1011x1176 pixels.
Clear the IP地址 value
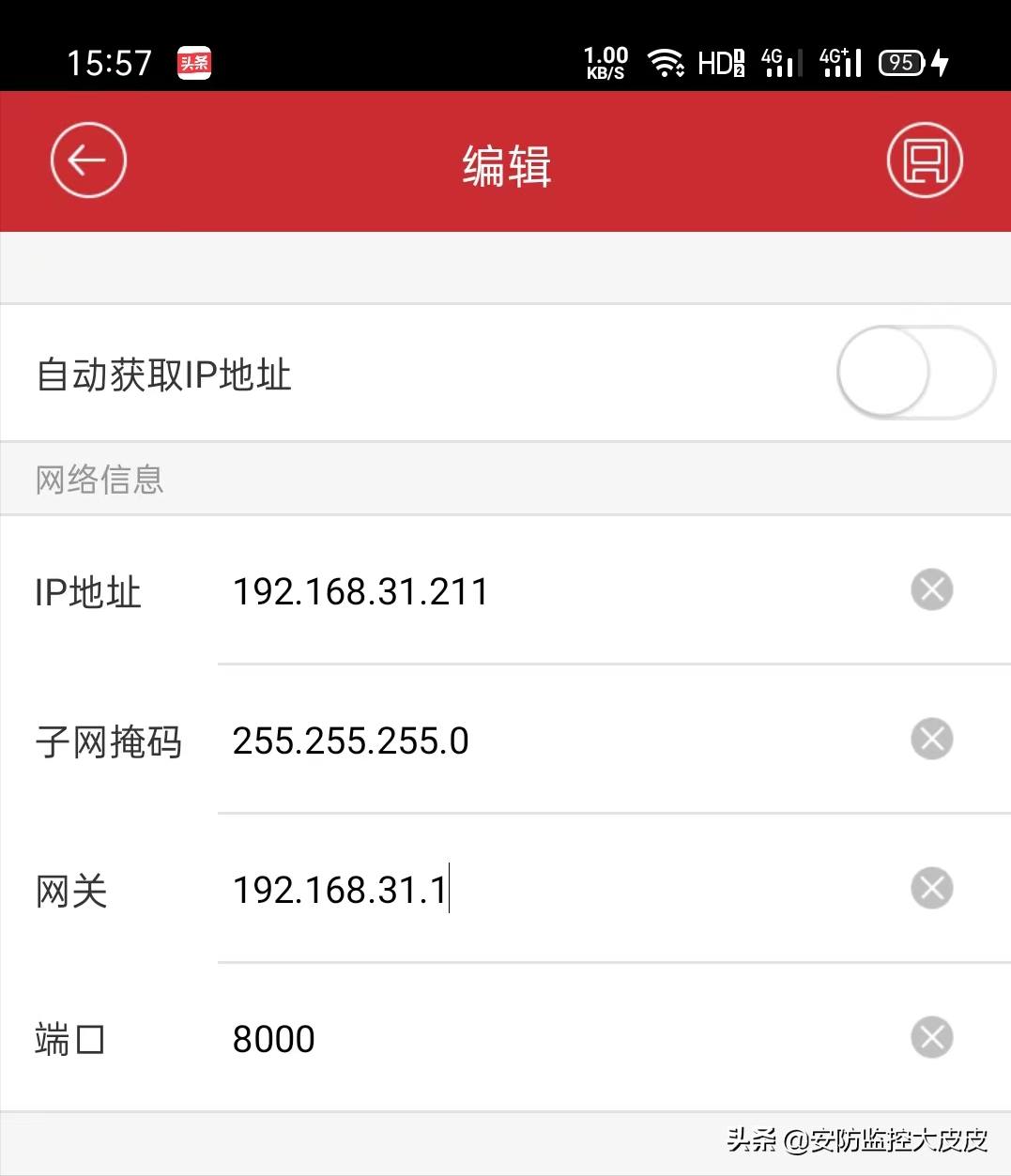point(931,590)
